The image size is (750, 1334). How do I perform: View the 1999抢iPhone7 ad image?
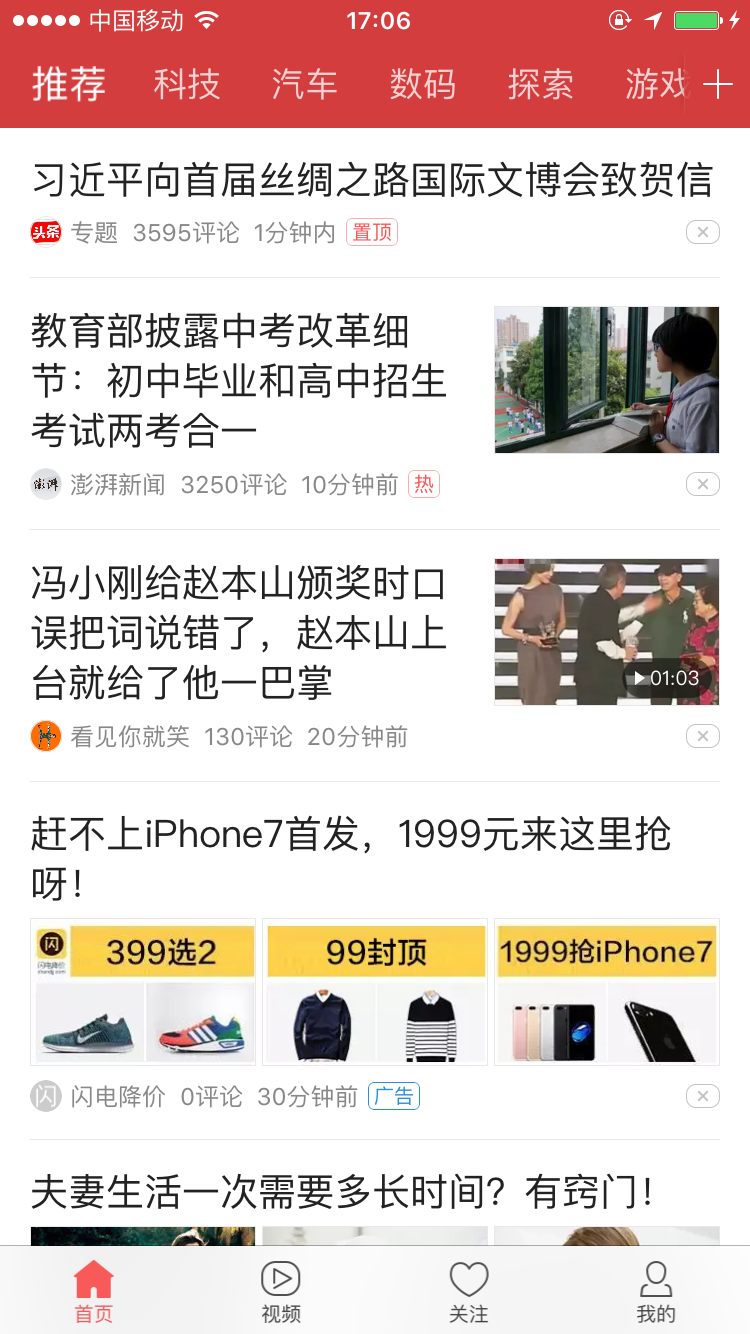(x=606, y=992)
